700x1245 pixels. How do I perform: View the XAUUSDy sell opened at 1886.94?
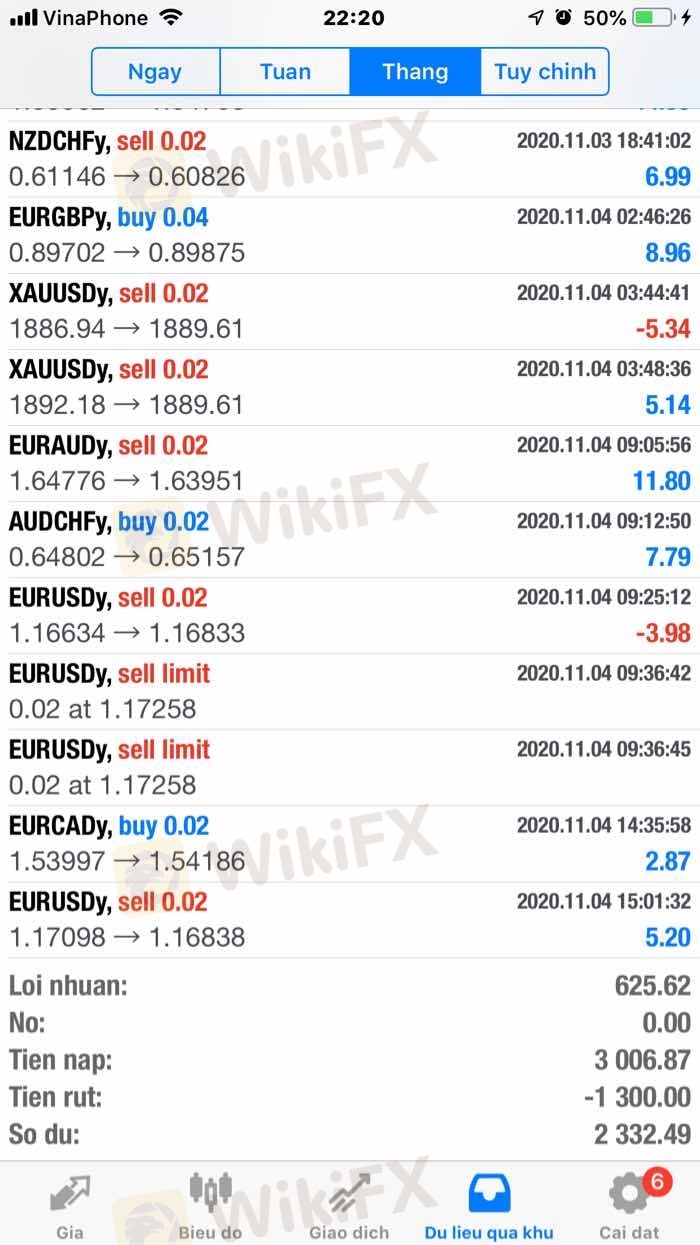(x=350, y=312)
